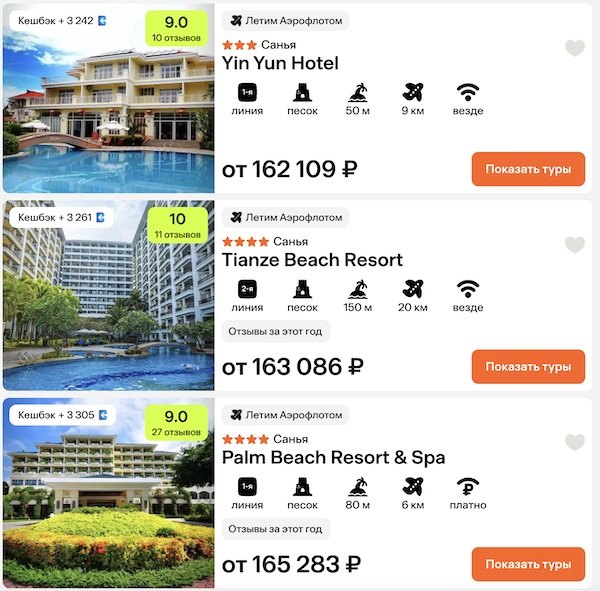Open Yin Yun Hotel details by its title

(x=280, y=63)
